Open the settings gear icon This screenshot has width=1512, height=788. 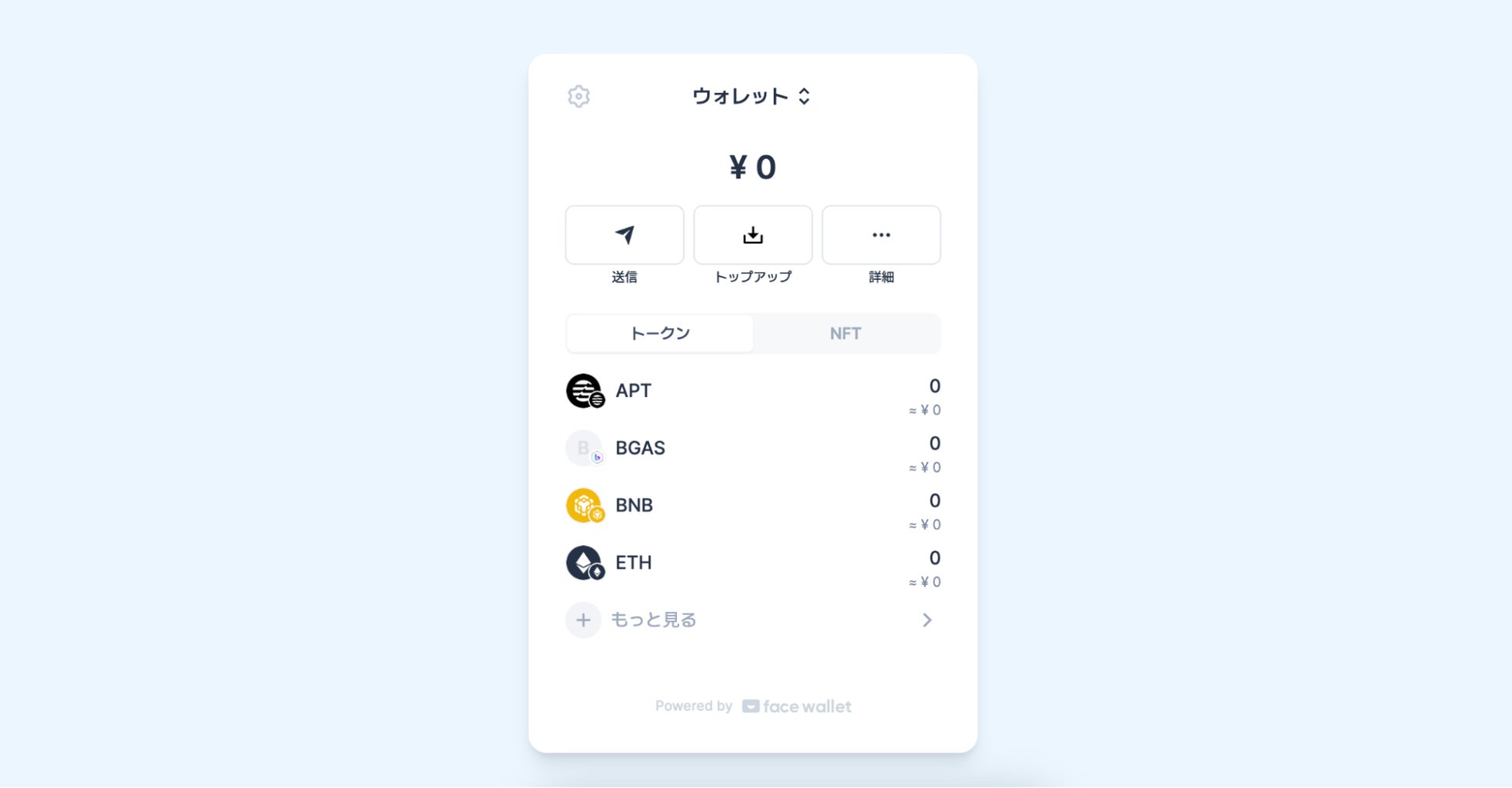tap(578, 96)
